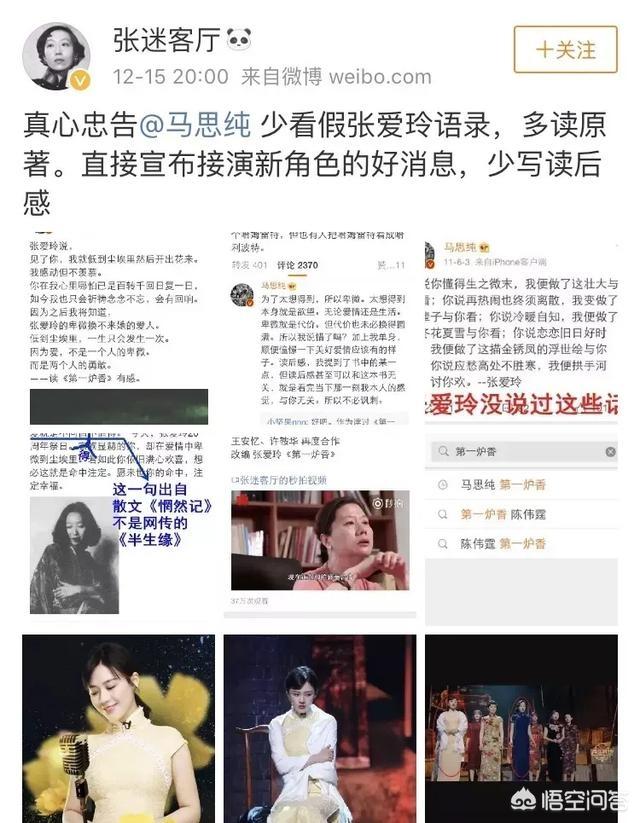The image size is (640, 823).
Task: View the image of woman singing at microphone
Action: (x=118, y=728)
